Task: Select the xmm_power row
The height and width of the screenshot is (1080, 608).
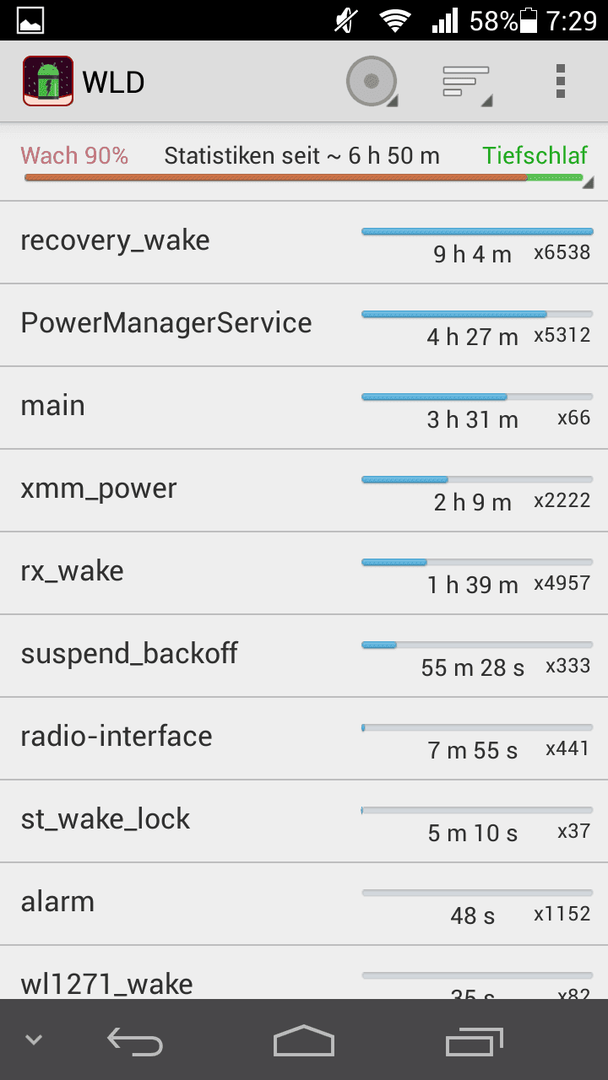Action: 304,490
